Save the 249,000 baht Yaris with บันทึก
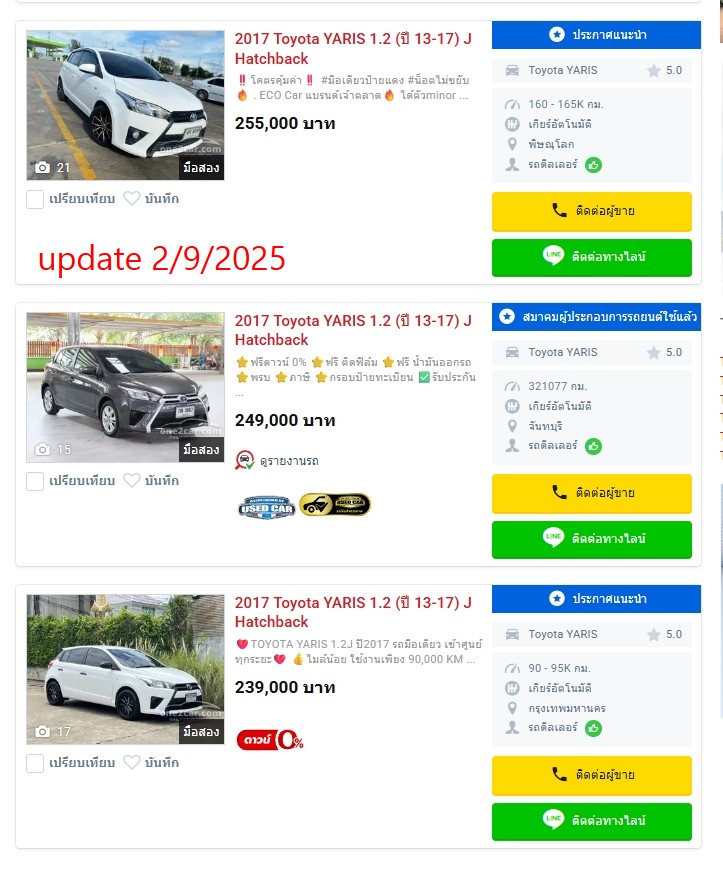This screenshot has height=881, width=723. (x=152, y=481)
